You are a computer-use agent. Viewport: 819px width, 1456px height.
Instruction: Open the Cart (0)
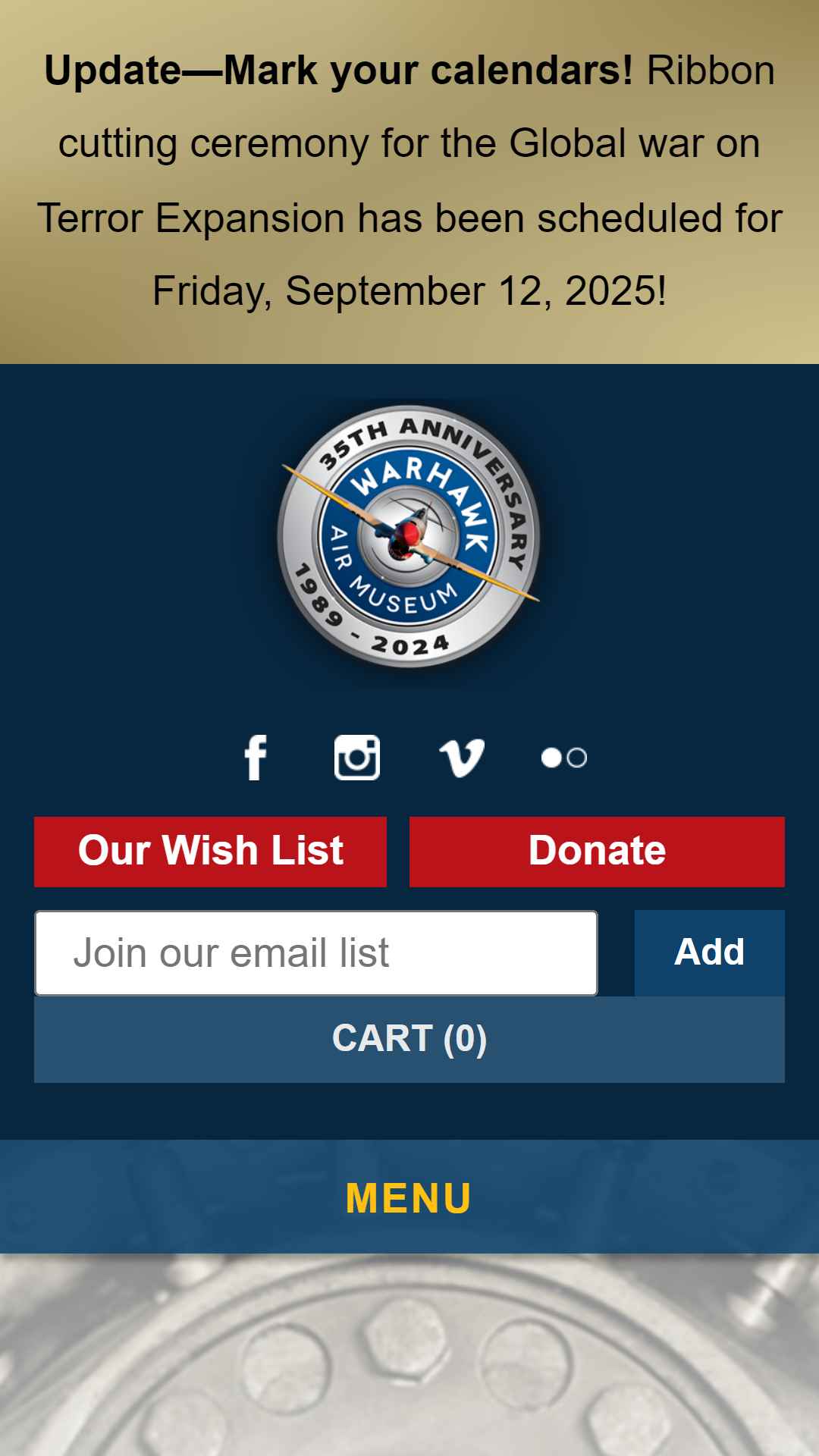(x=409, y=1039)
